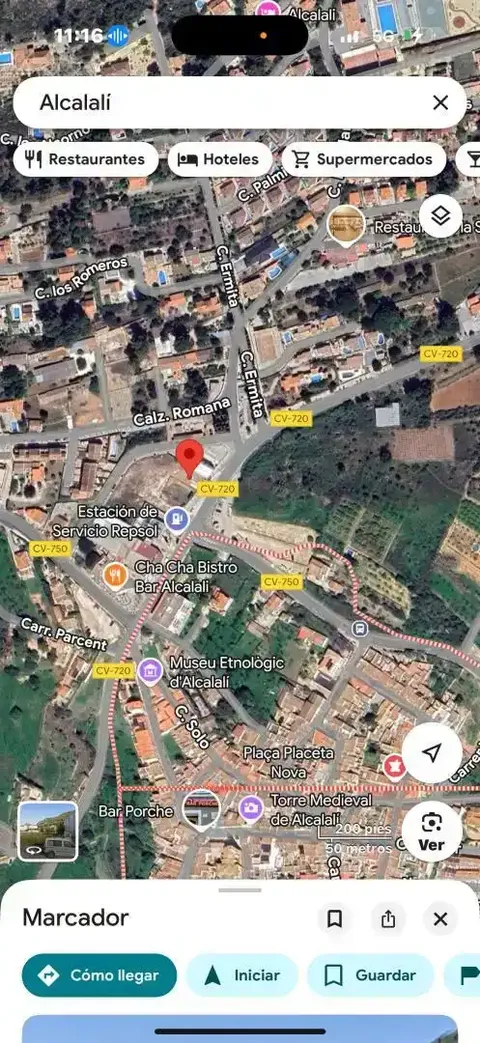
Task: Open Museu Etnològic d'Alcalalí marker
Action: pyautogui.click(x=150, y=671)
